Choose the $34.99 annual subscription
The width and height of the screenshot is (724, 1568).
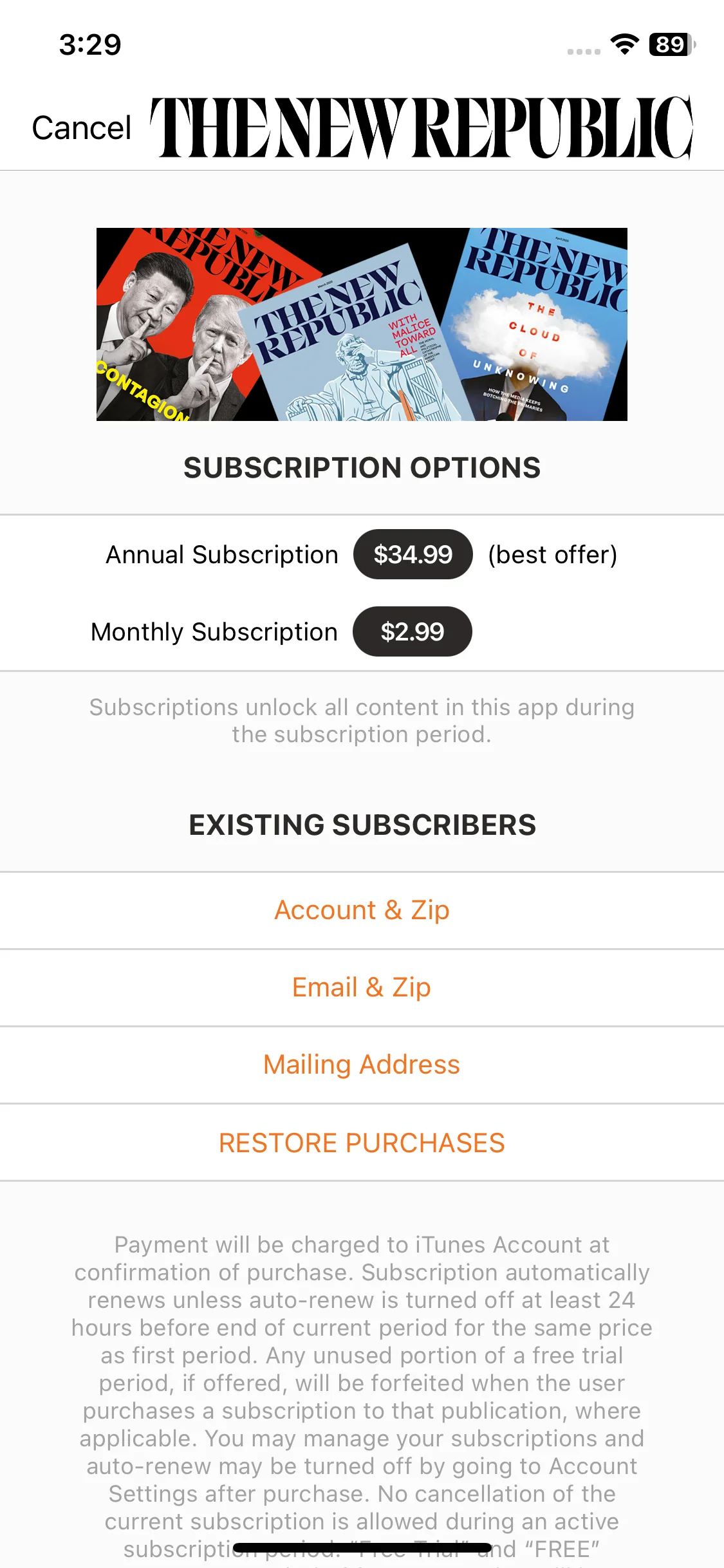point(413,554)
